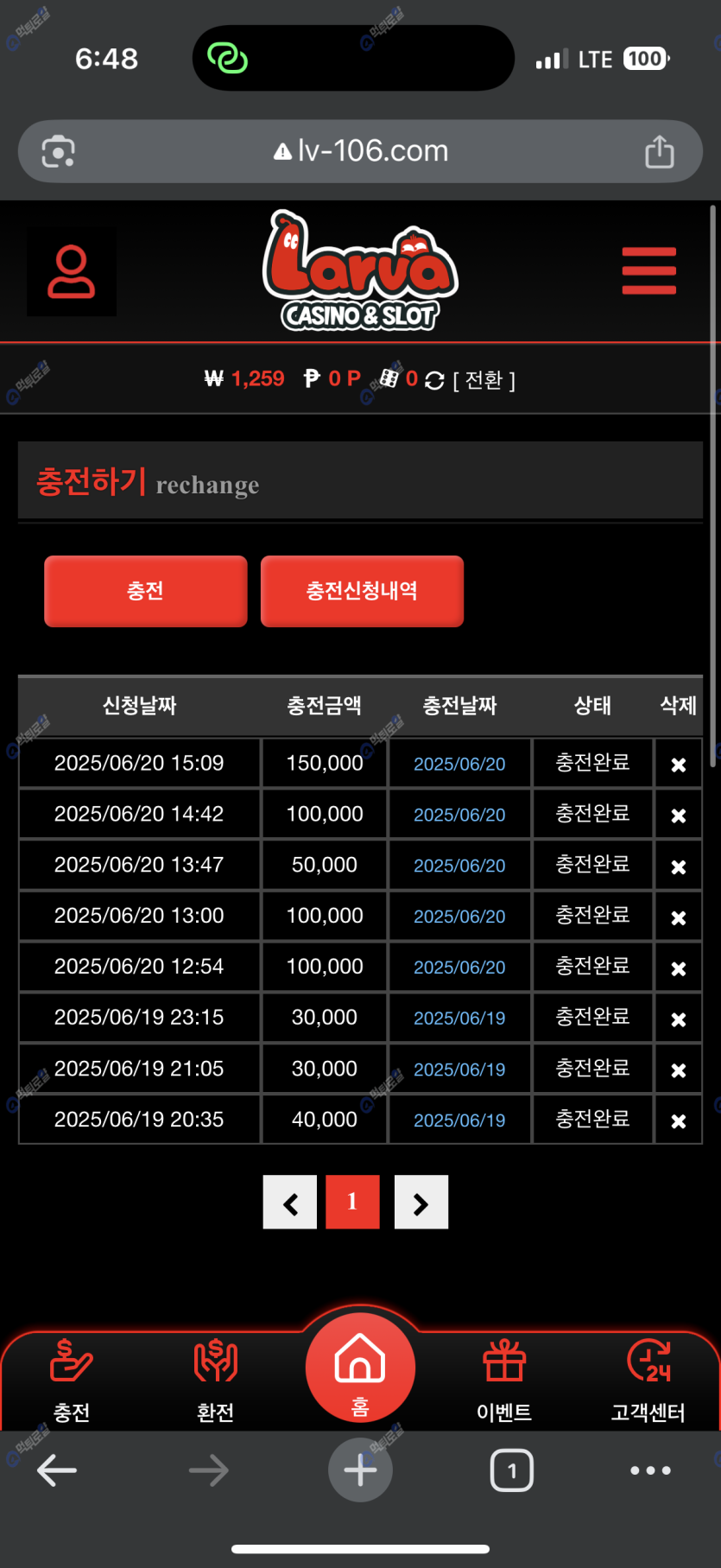The height and width of the screenshot is (1568, 721).
Task: Remove the 2025/06/19 23:15 record
Action: tap(678, 1019)
